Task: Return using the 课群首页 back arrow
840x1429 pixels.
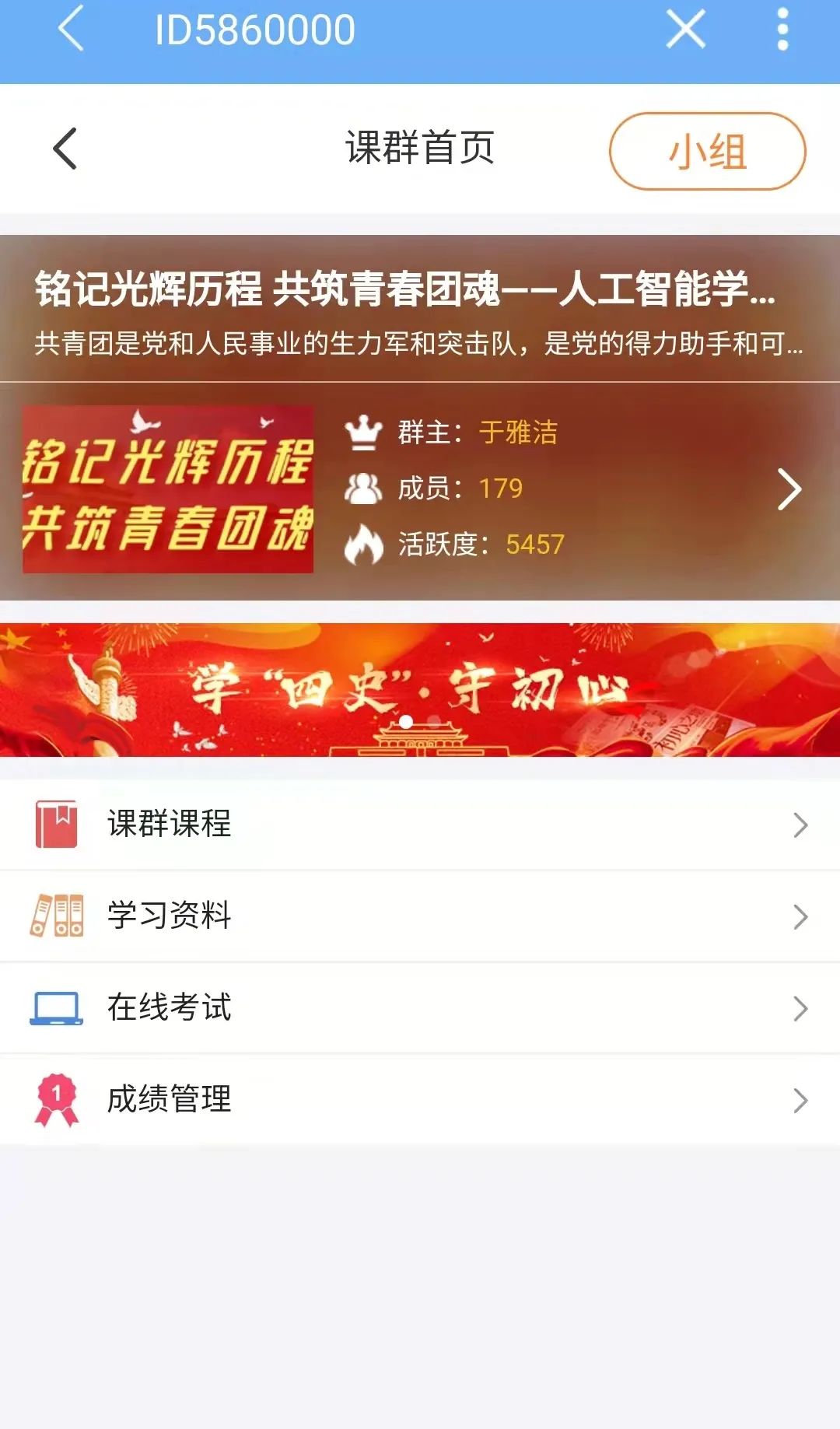Action: tap(65, 149)
